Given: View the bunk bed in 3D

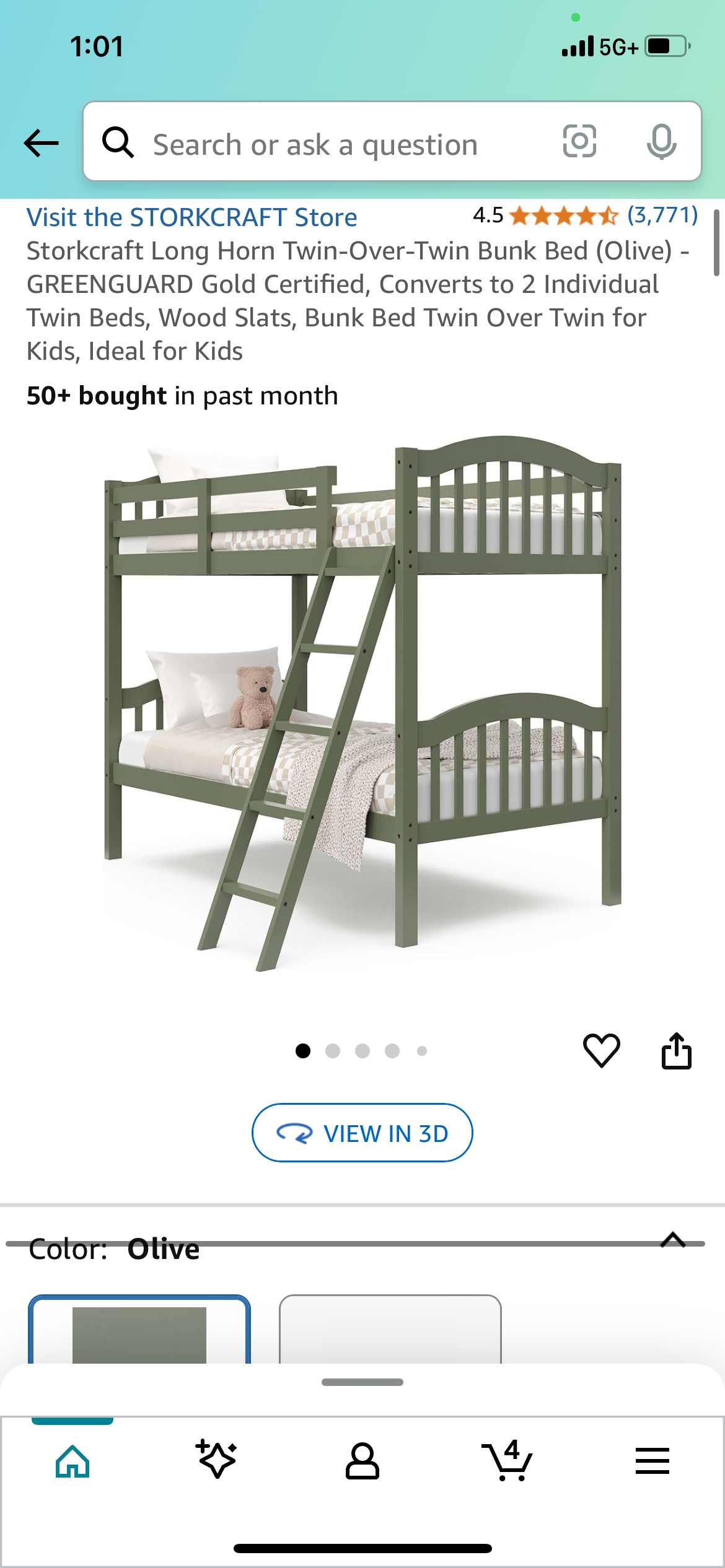Looking at the screenshot, I should coord(362,1133).
